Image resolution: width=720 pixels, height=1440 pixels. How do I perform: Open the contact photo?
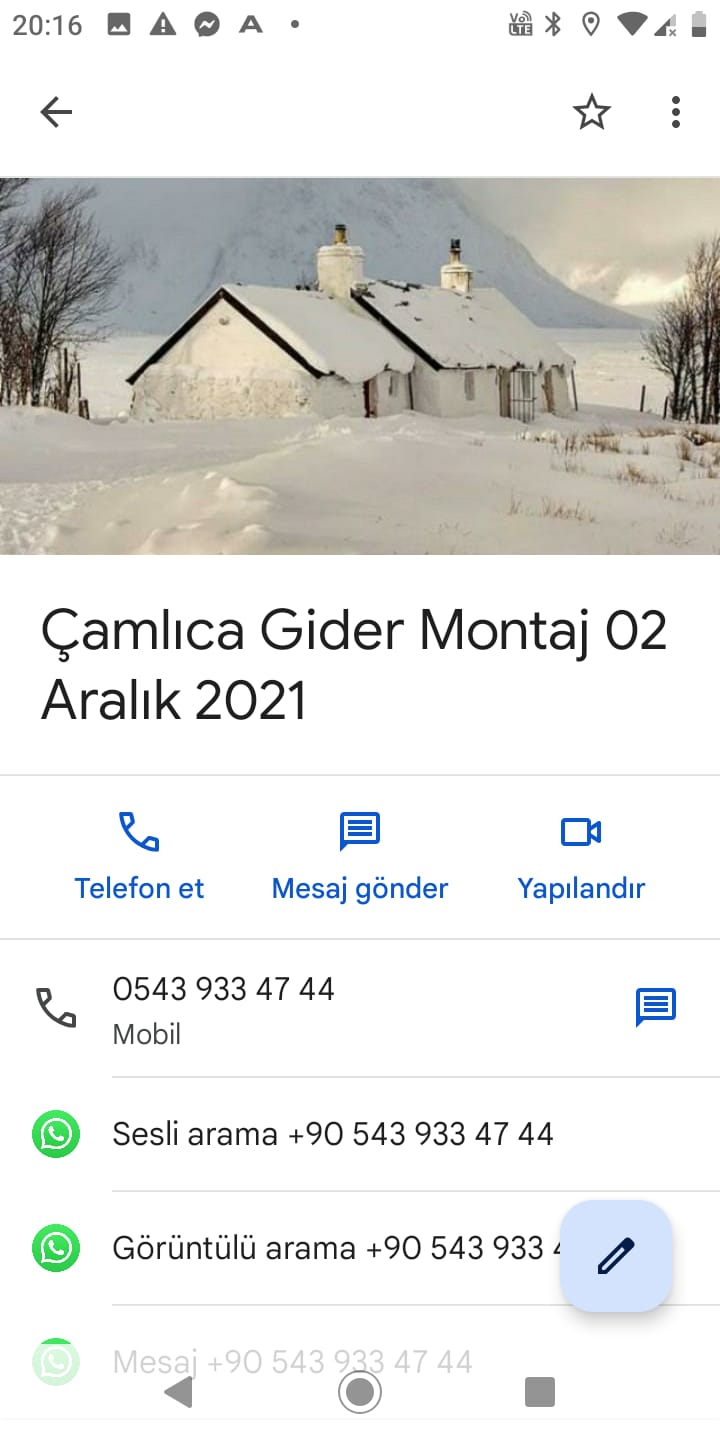pyautogui.click(x=360, y=366)
